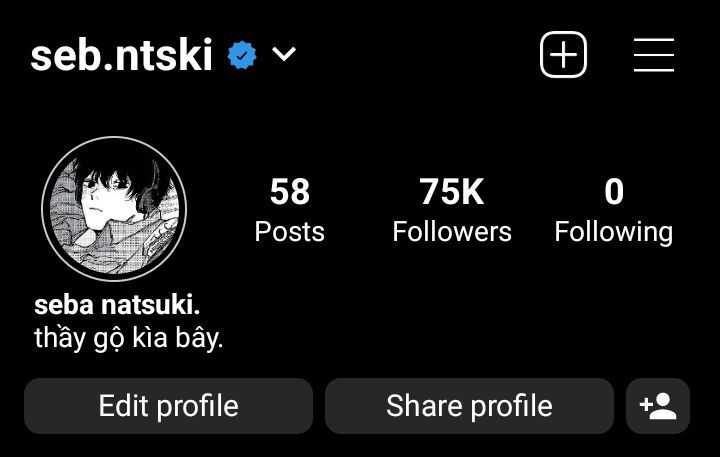Create a new post with the plus icon
The width and height of the screenshot is (720, 457).
pyautogui.click(x=564, y=55)
